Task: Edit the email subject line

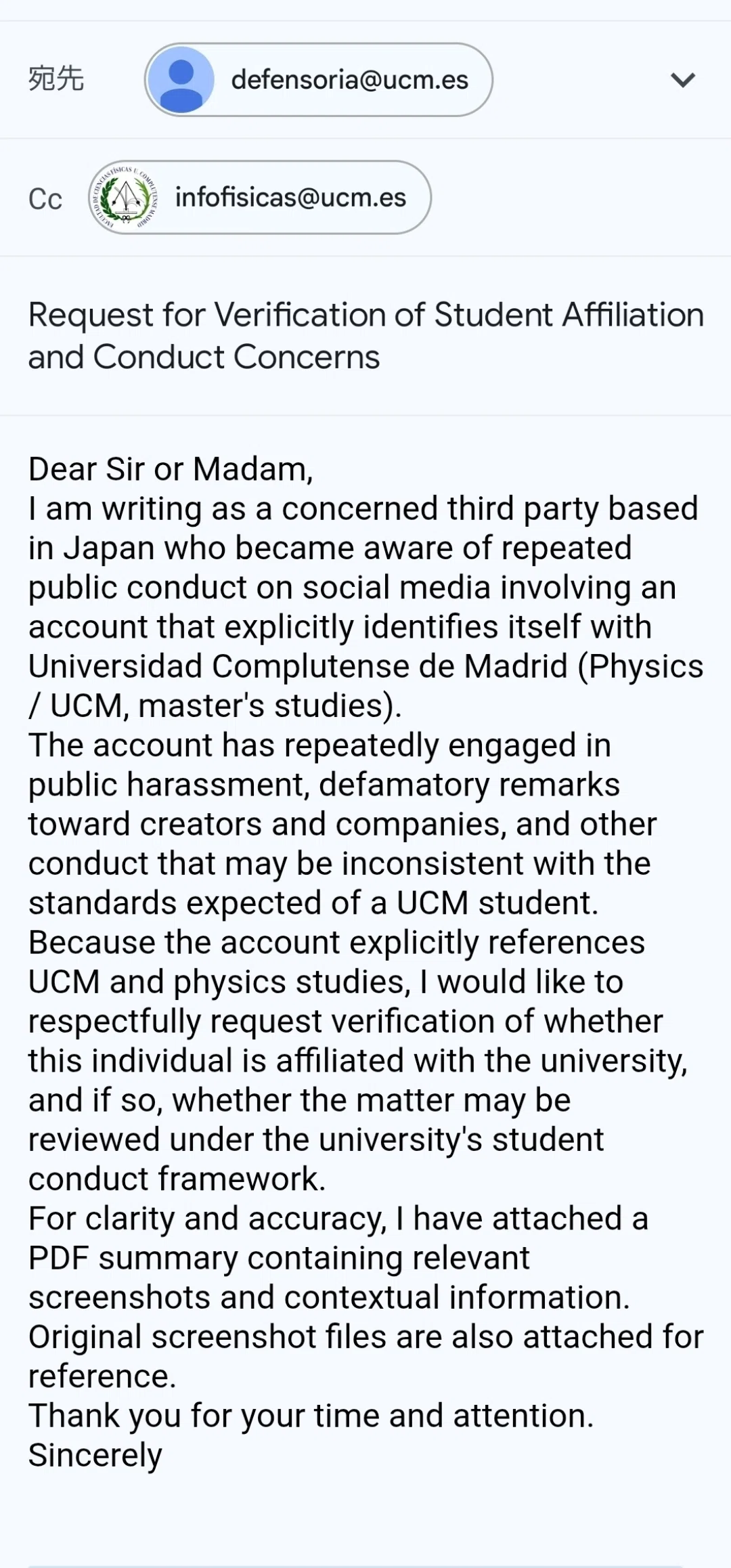Action: click(x=365, y=336)
